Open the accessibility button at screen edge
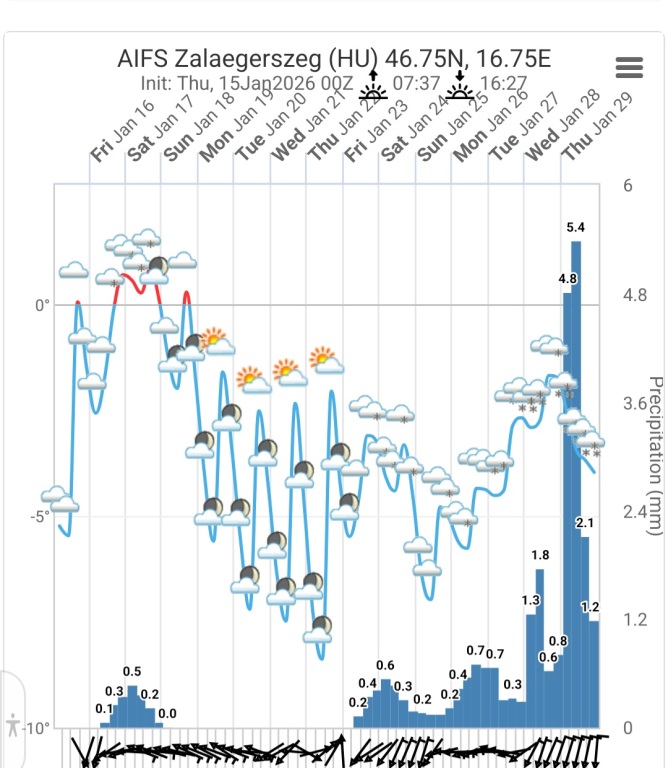Screen dimensions: 668x768 (12, 723)
